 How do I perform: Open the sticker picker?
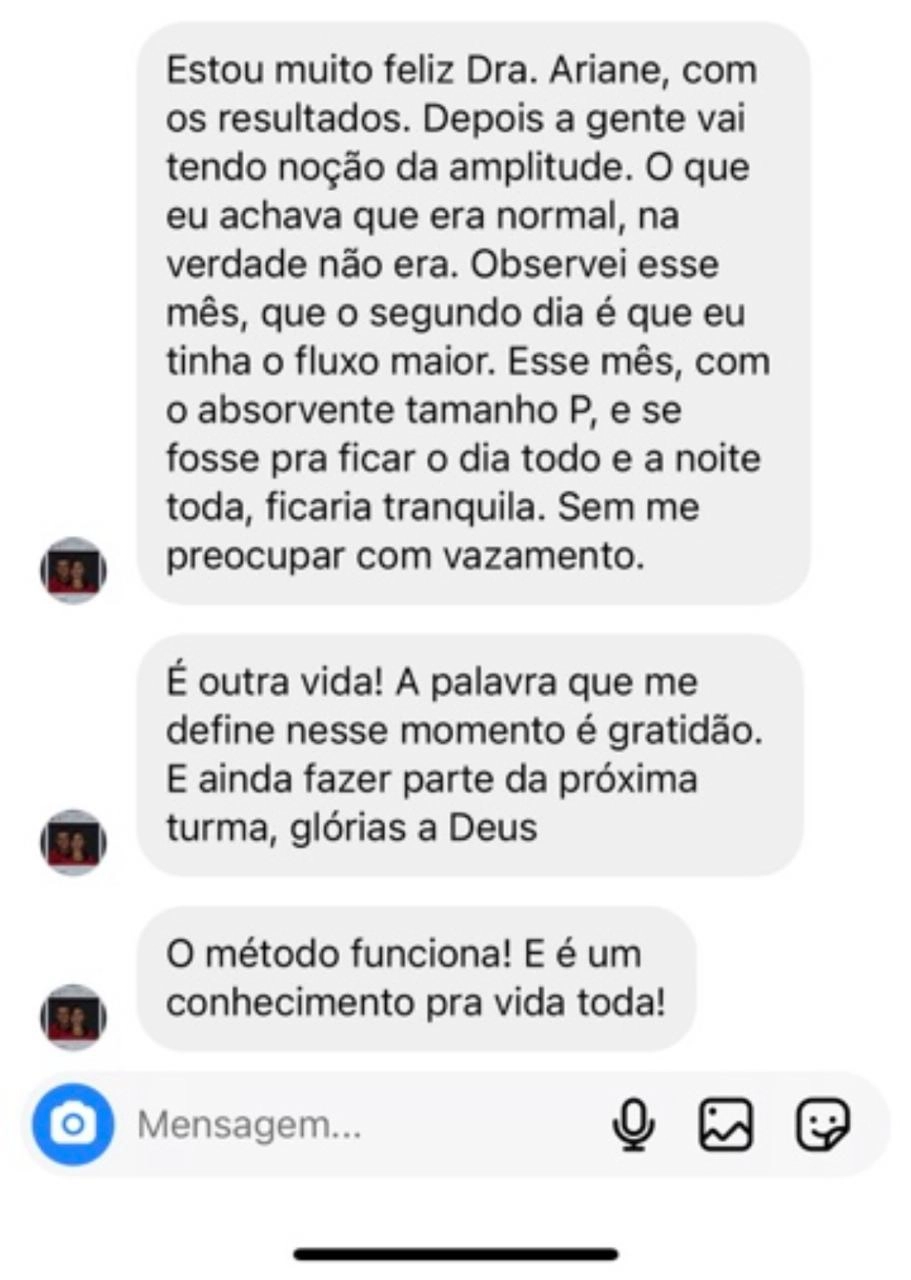[x=822, y=1125]
